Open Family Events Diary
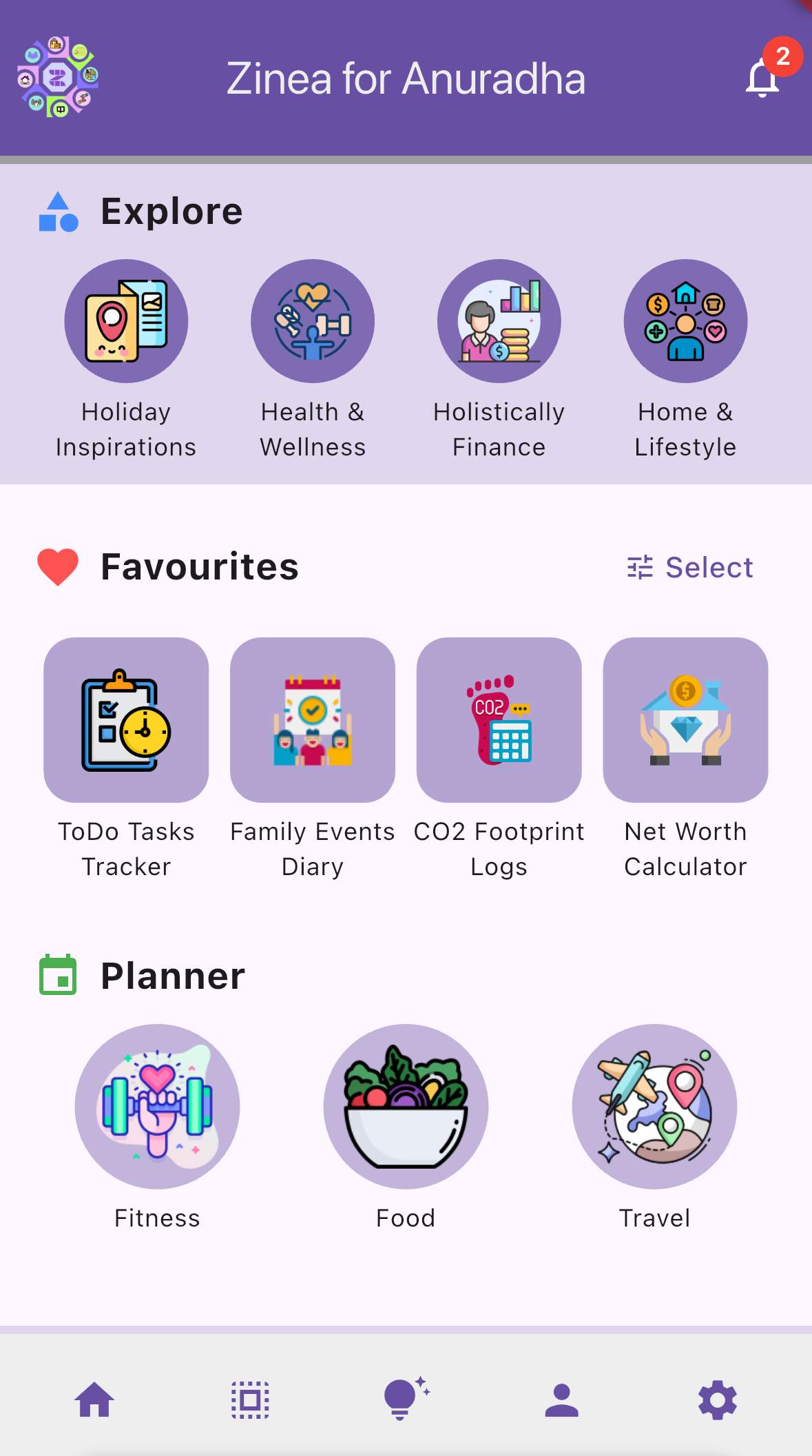The height and width of the screenshot is (1456, 812). [x=313, y=720]
